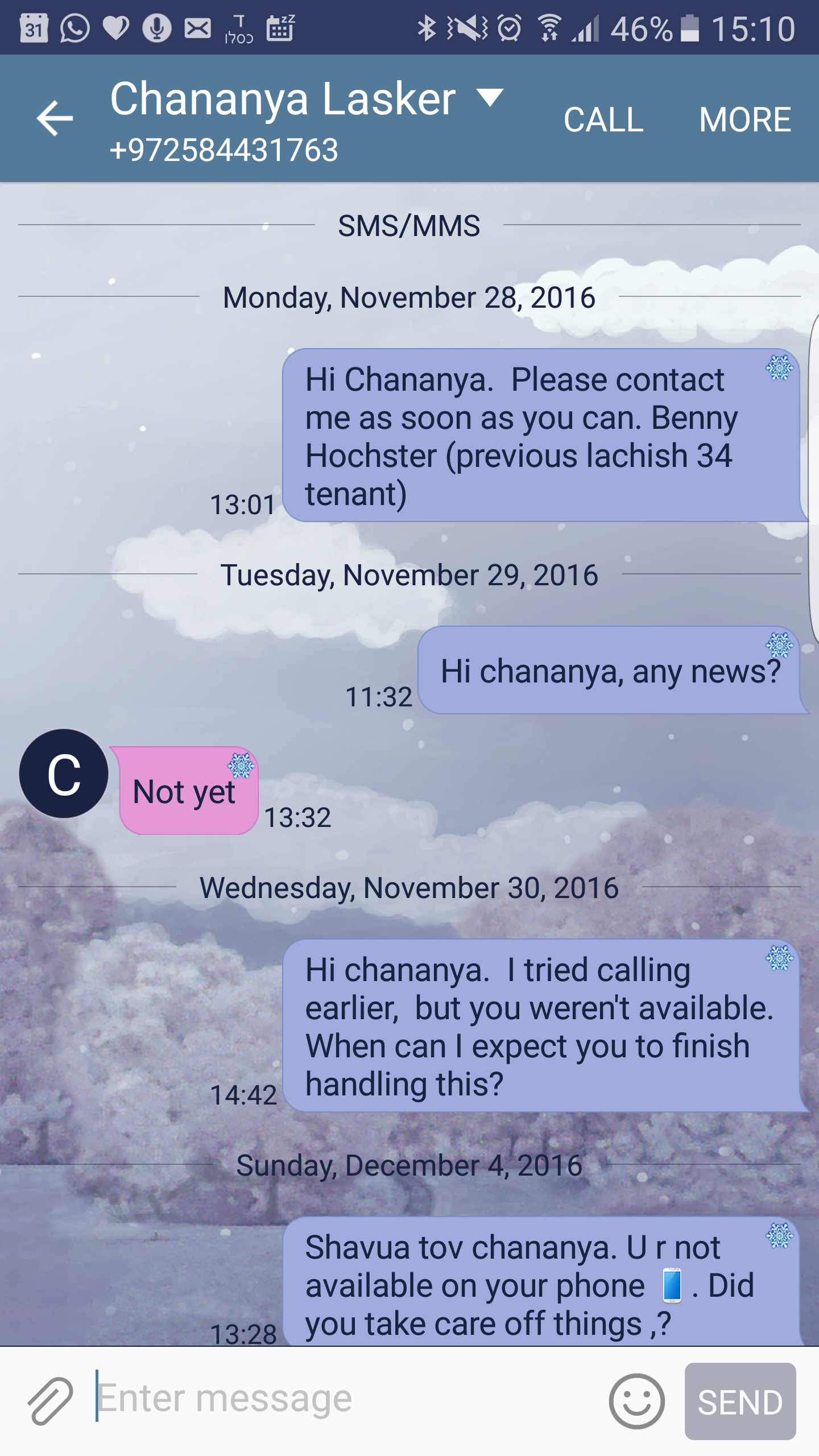Tap the SEND button

(x=740, y=1401)
